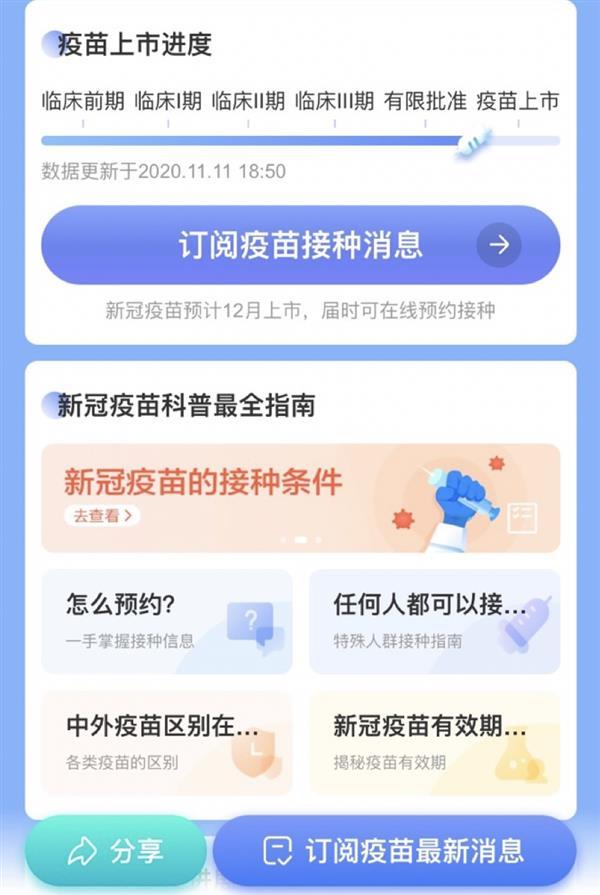
Task: Open 新冠疫苗的接种条件 banner
Action: tap(300, 497)
